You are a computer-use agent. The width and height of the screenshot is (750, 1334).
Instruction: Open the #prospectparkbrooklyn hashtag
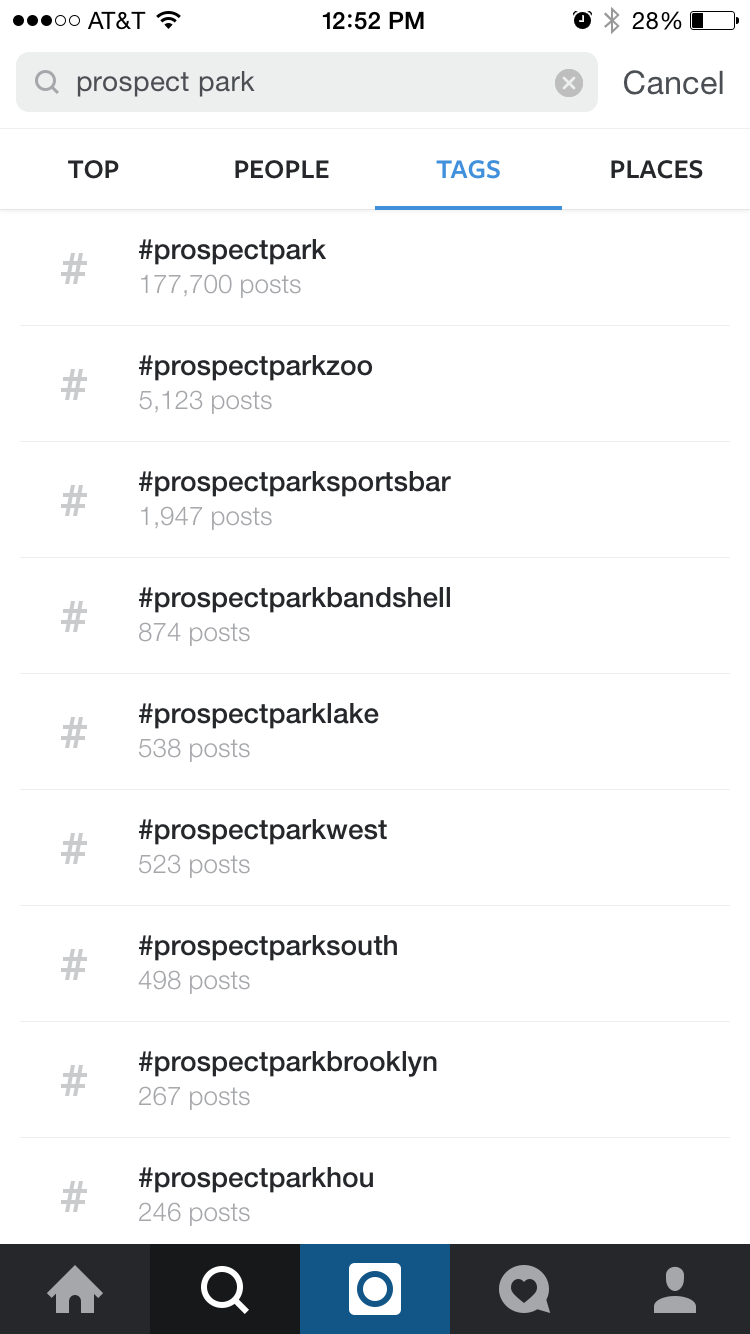pyautogui.click(x=375, y=1080)
